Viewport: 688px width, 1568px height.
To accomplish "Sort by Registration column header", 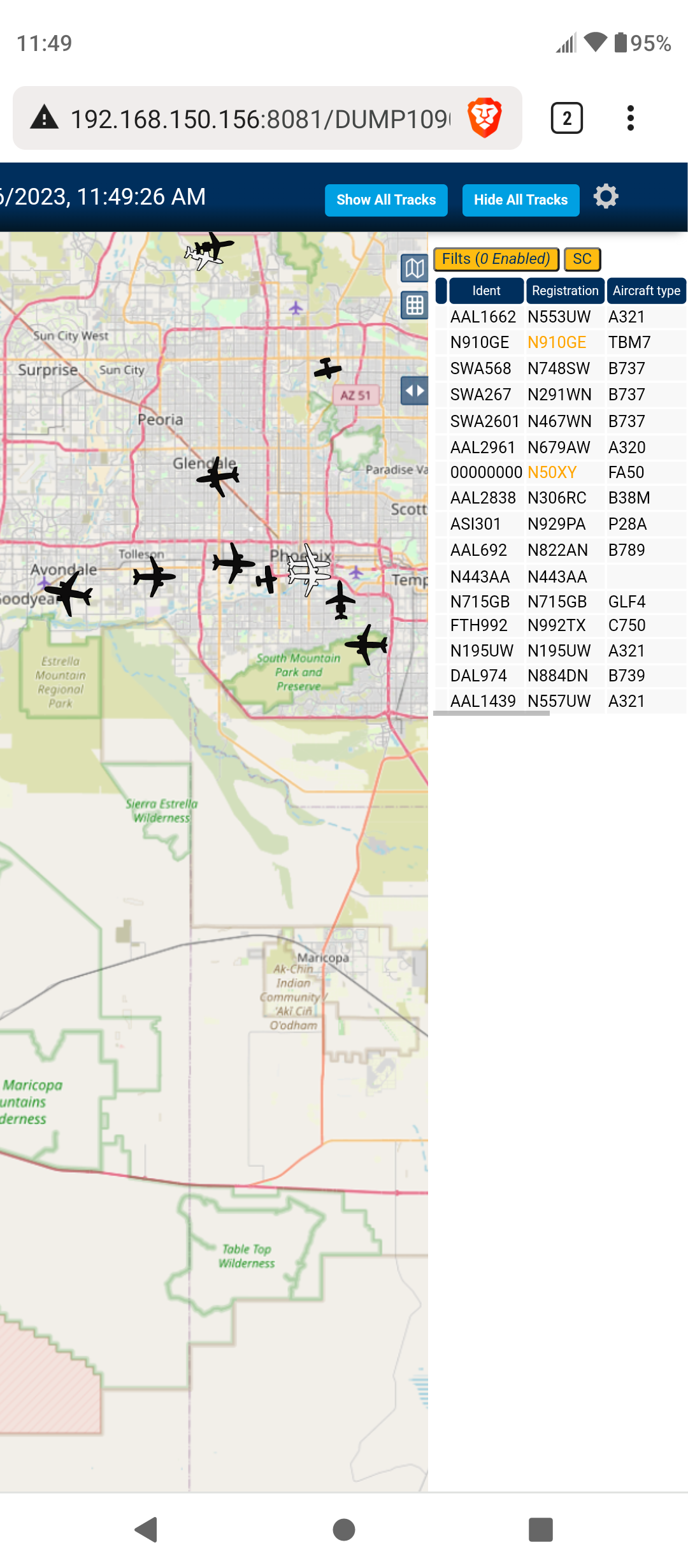I will (565, 291).
